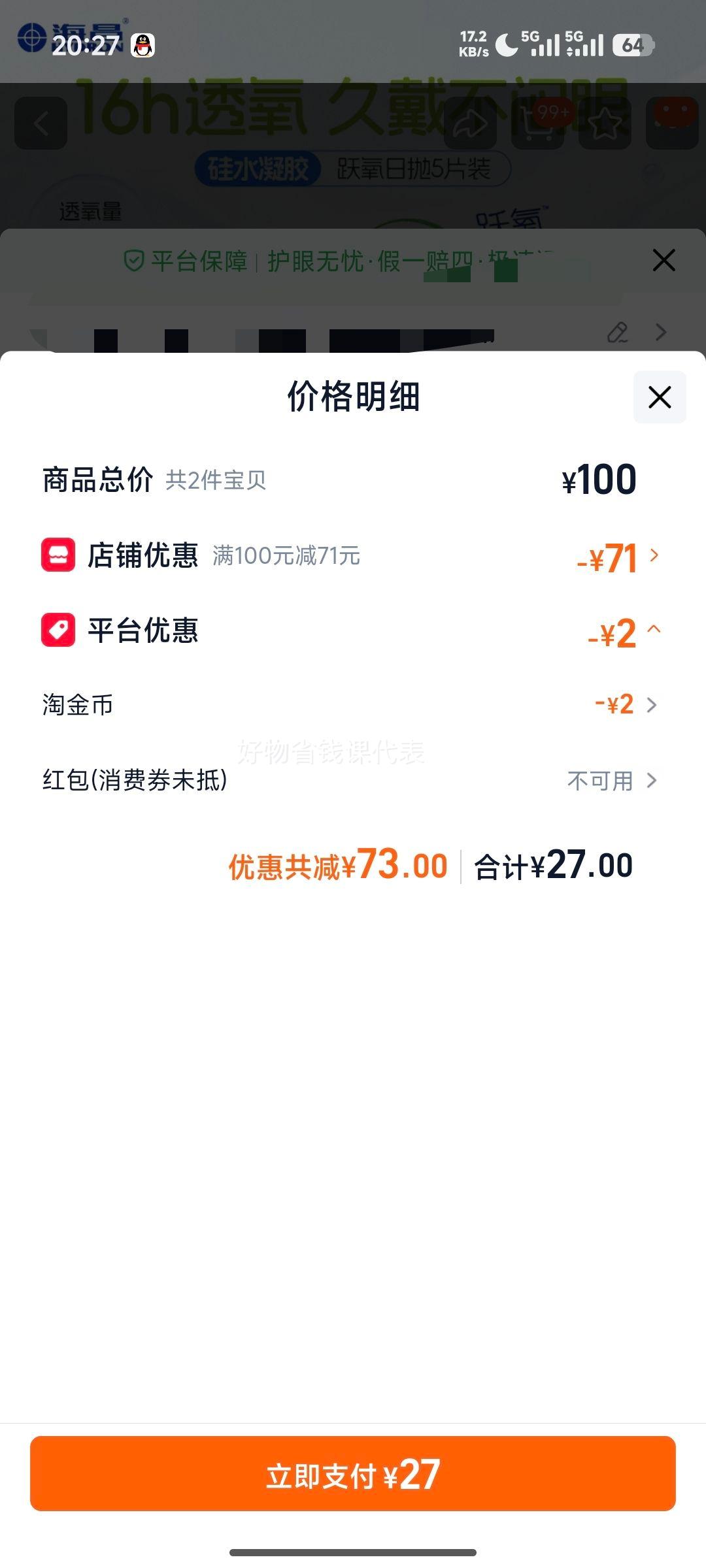Tap the star favorite icon
This screenshot has height=1568, width=706.
coord(603,124)
